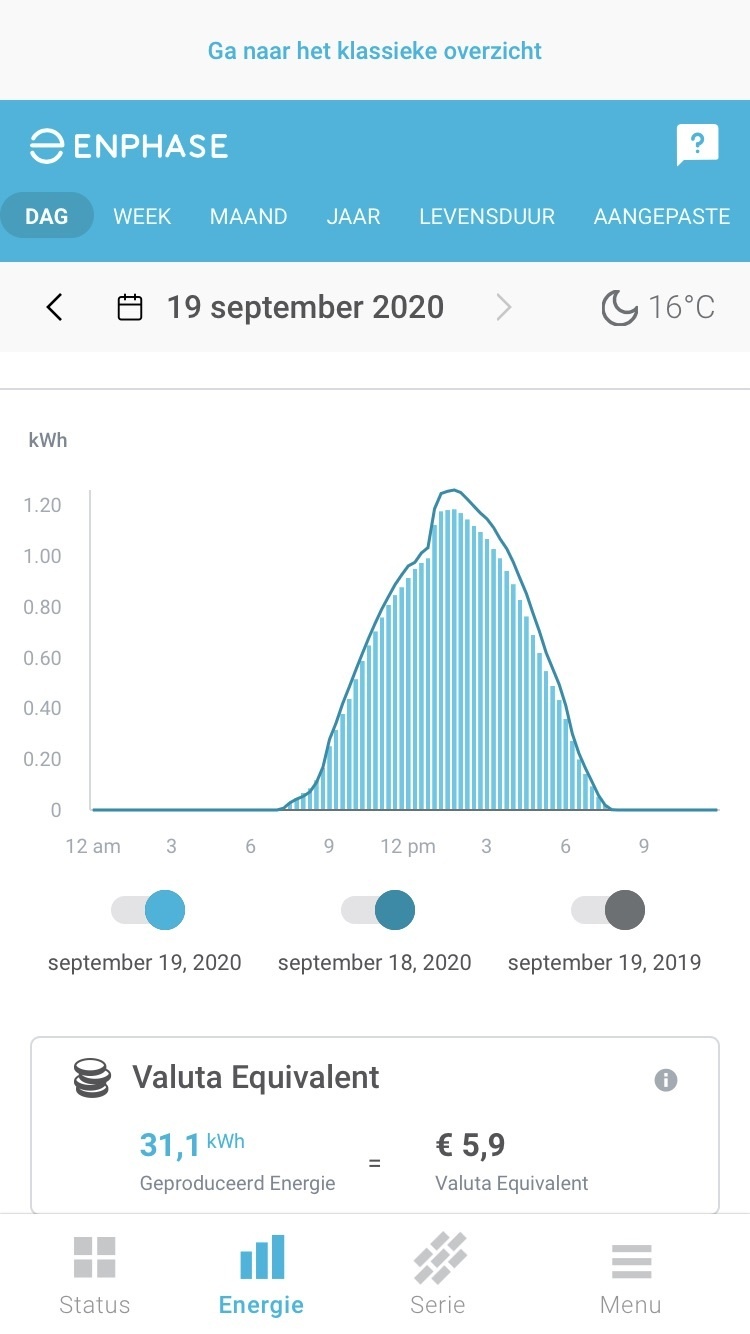The image size is (750, 1334).
Task: Open the help question mark icon
Action: 697,146
